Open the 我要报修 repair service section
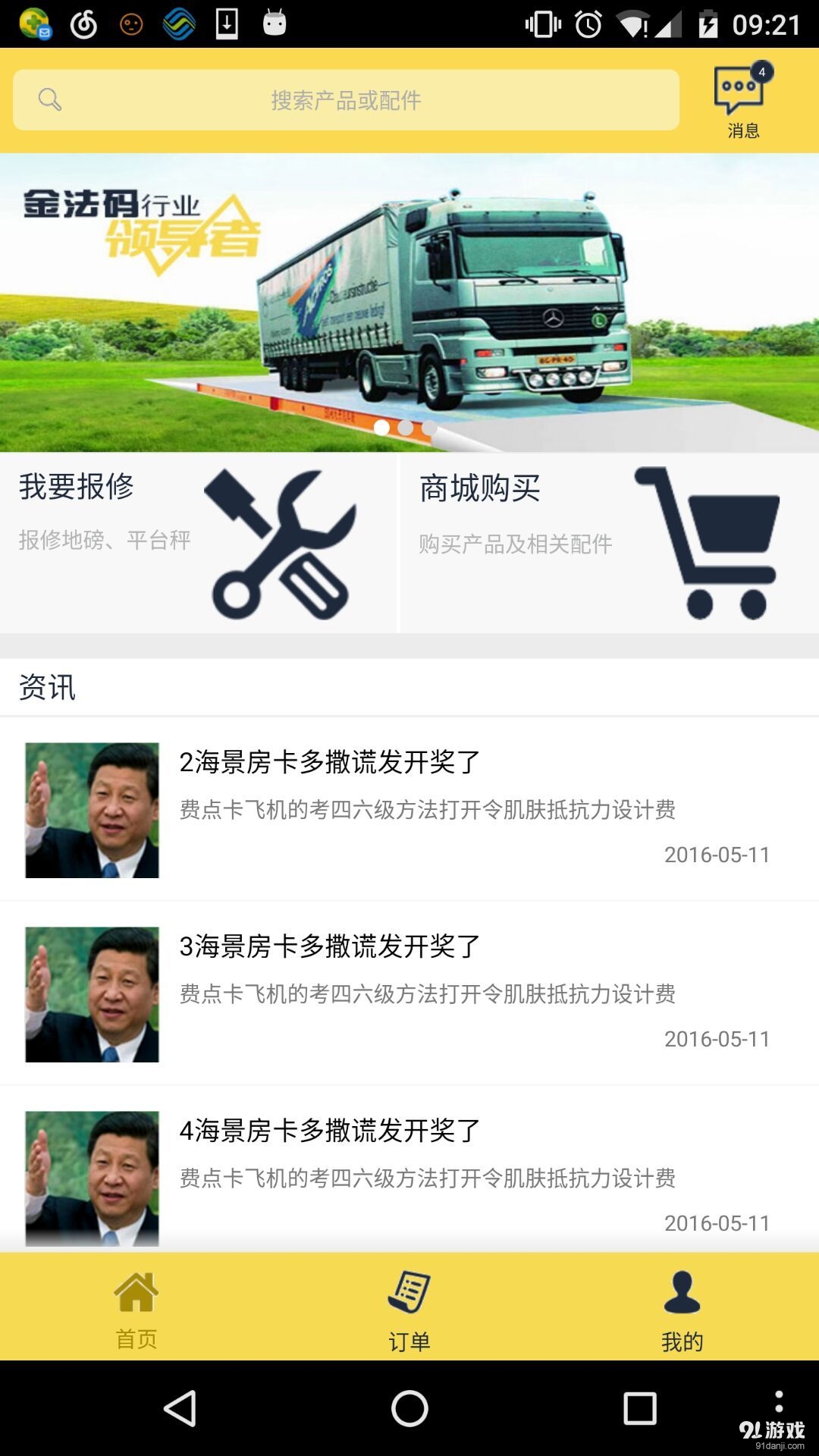819x1456 pixels. point(197,542)
